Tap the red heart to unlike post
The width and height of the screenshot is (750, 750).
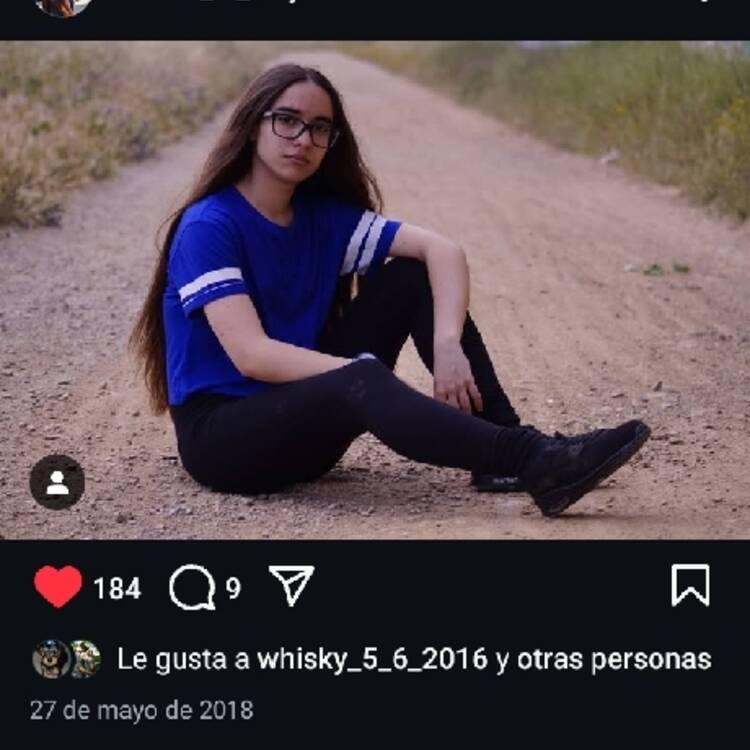[58, 587]
